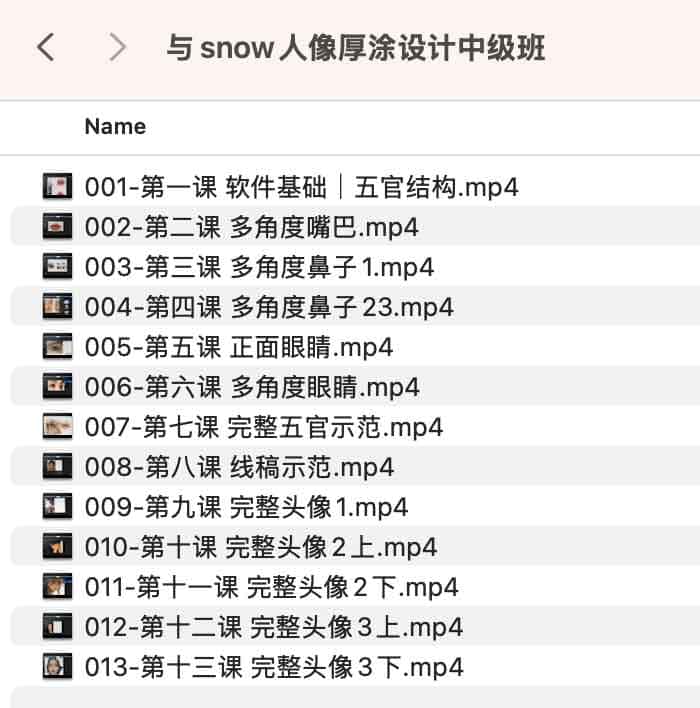Sort the files by the Name column
Image resolution: width=700 pixels, height=708 pixels.
tap(115, 127)
